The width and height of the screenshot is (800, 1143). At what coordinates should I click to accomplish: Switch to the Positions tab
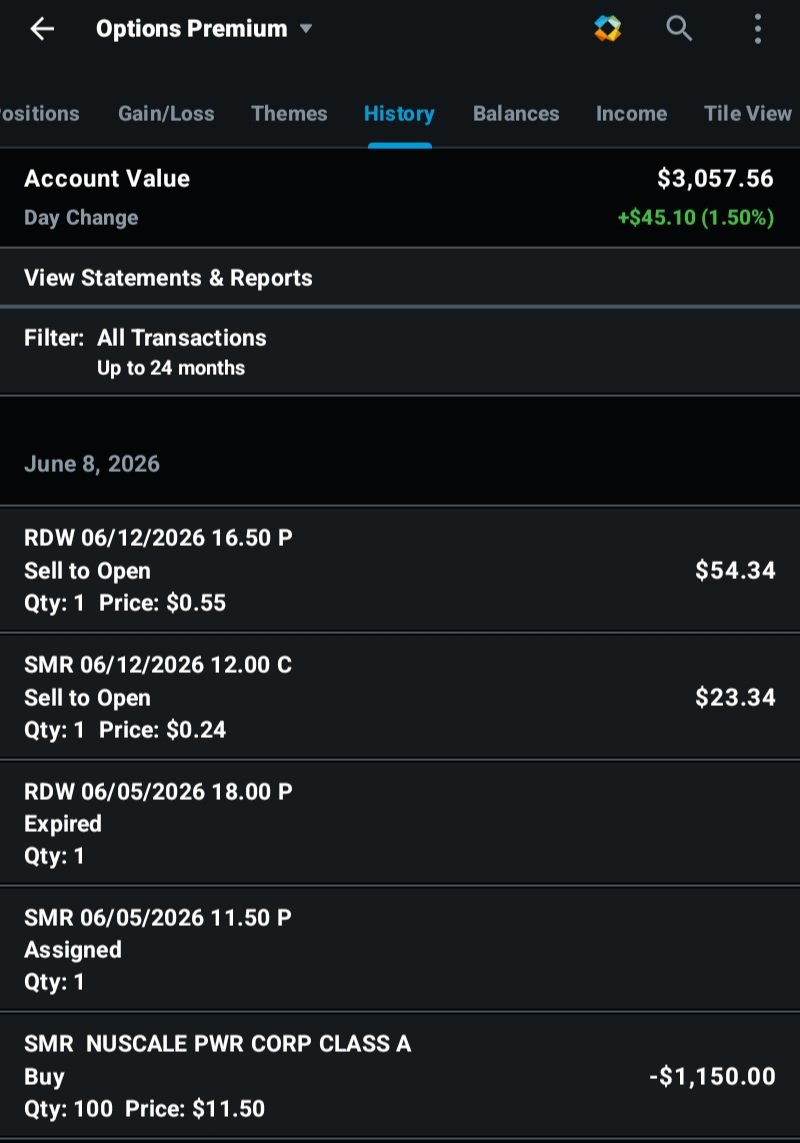(39, 114)
